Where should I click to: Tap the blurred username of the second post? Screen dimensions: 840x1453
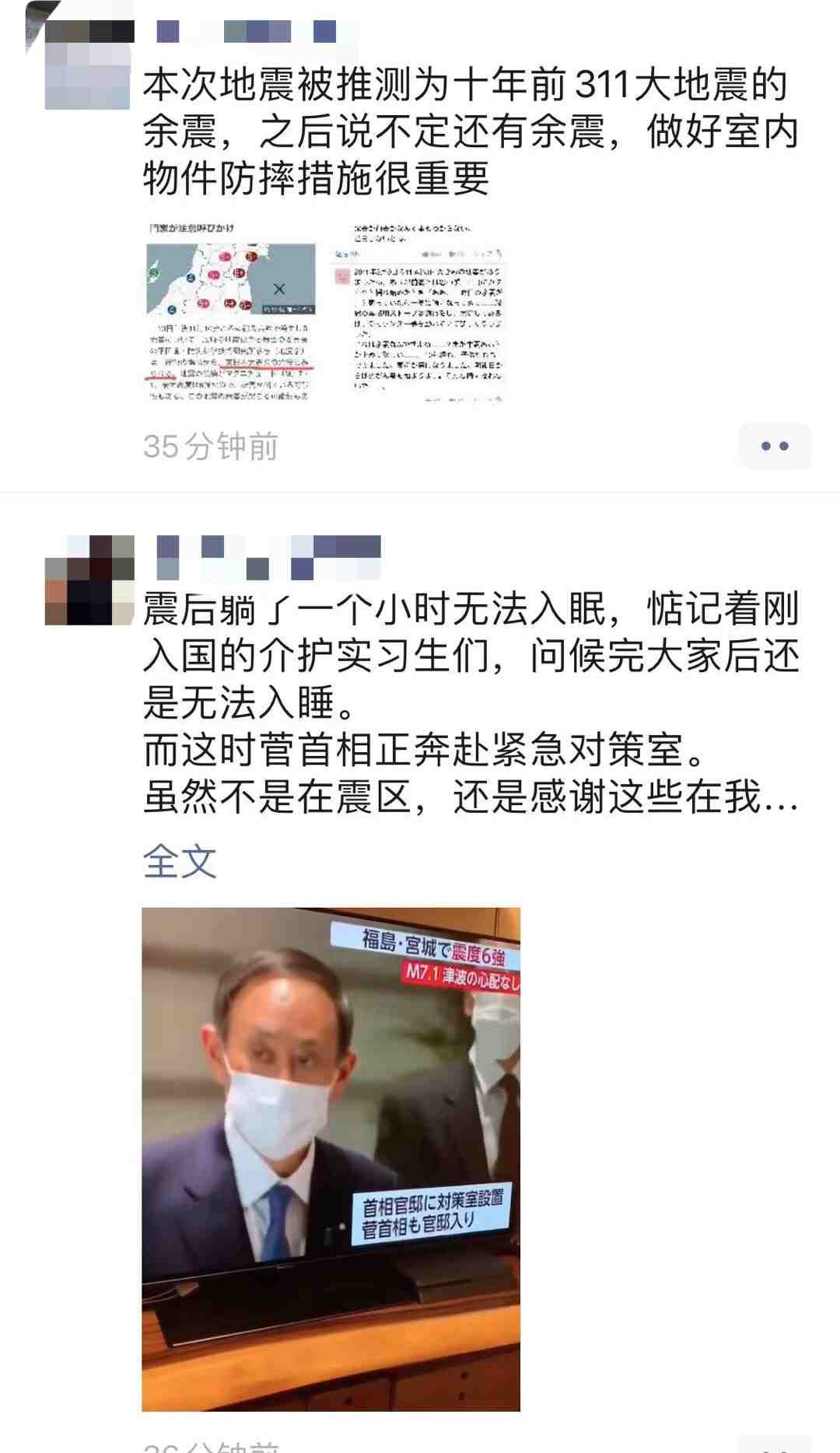click(x=268, y=557)
